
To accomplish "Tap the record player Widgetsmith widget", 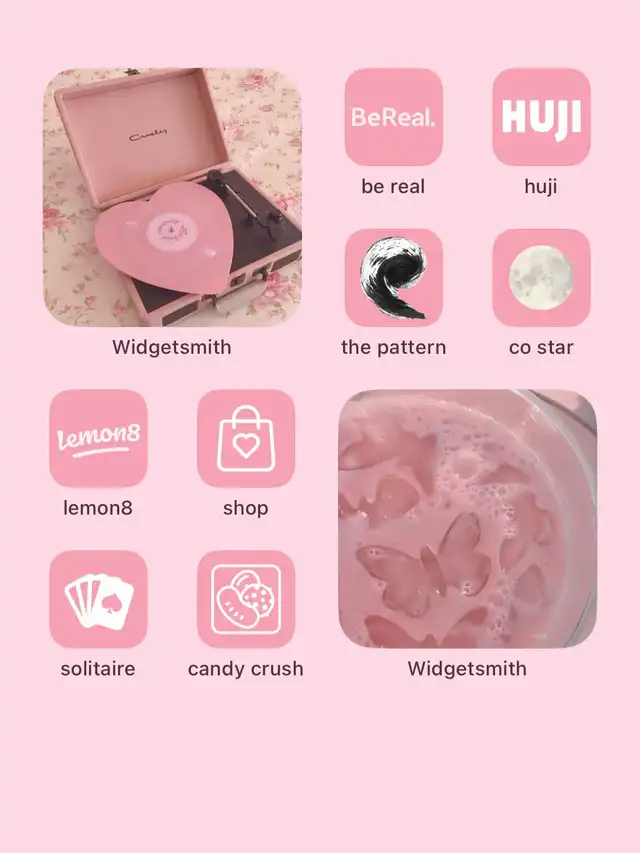I will pos(172,197).
